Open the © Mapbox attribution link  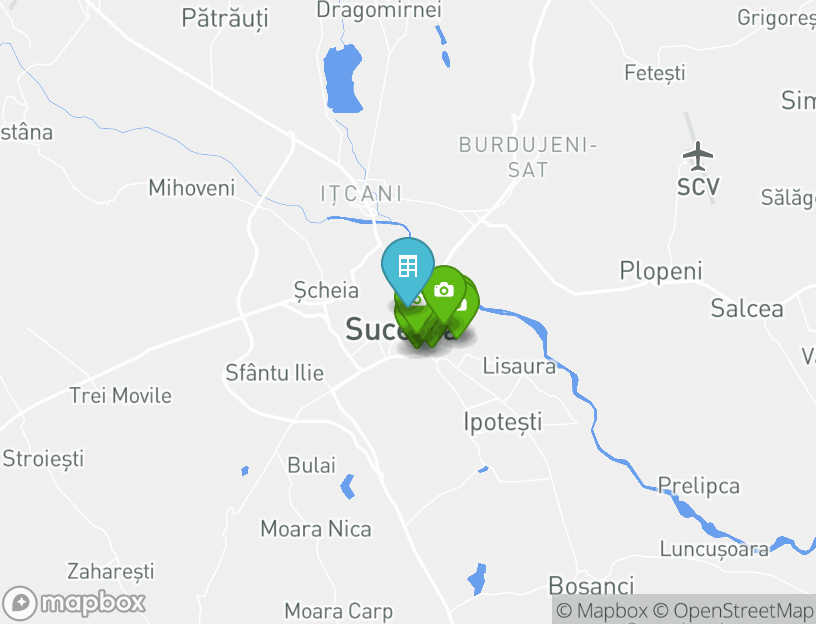point(602,610)
